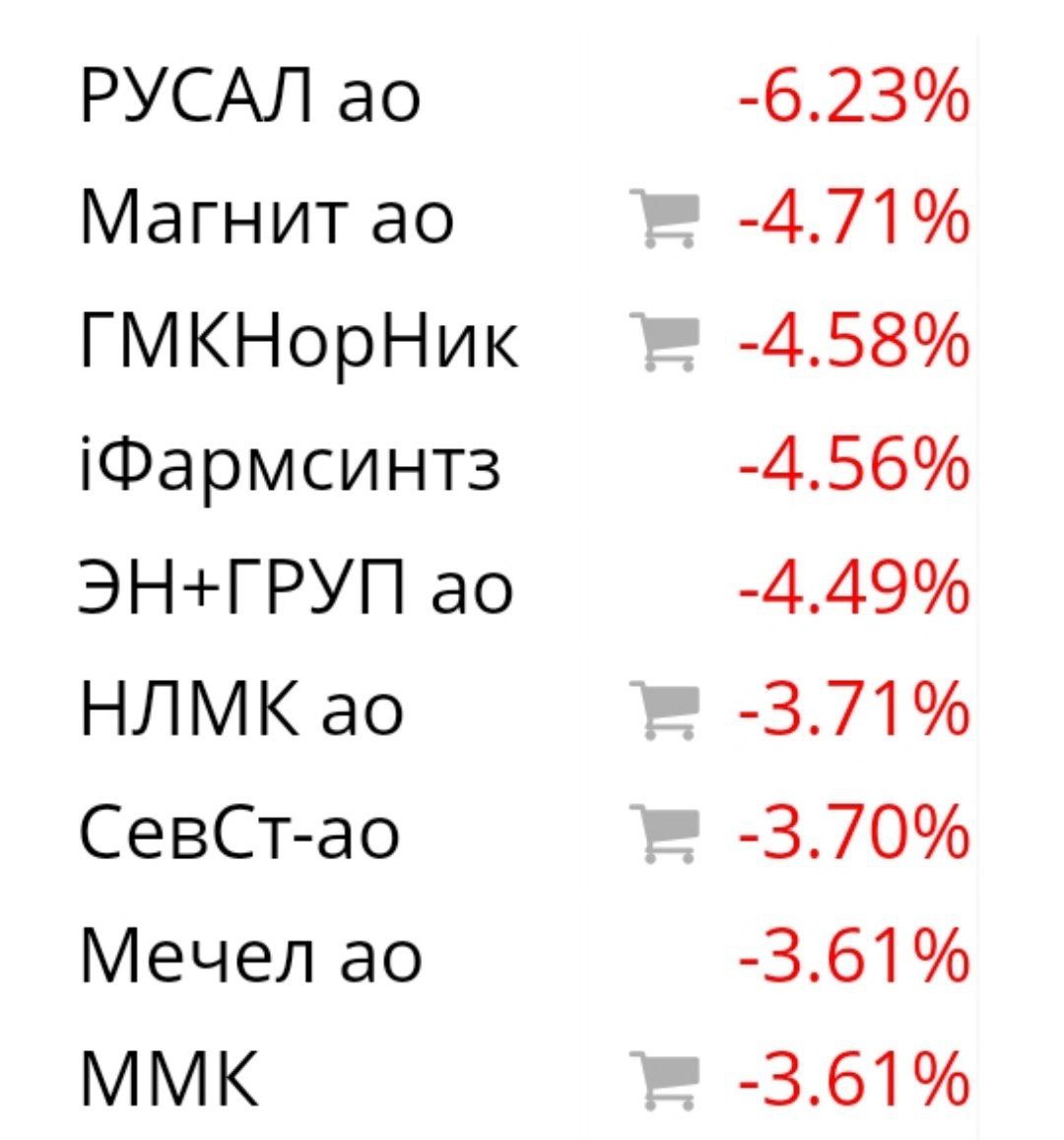Open НЛМК ао stock details
The width and height of the screenshot is (1064, 1140).
click(x=241, y=709)
